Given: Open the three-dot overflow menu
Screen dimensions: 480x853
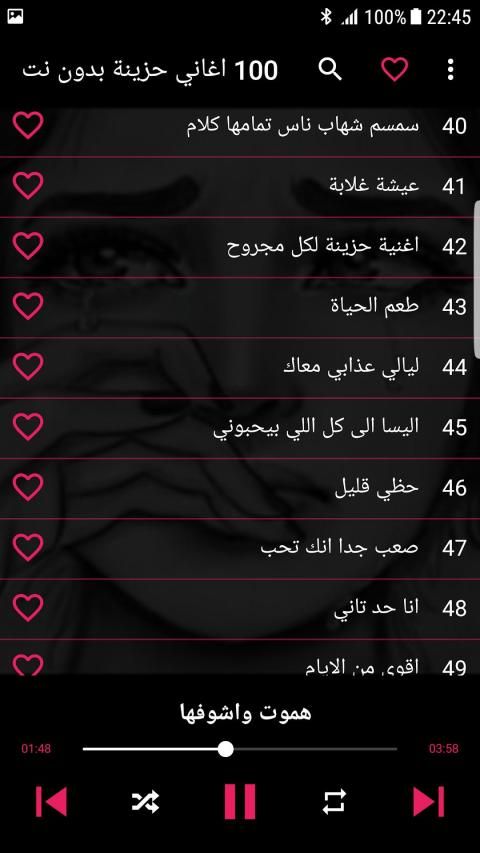Looking at the screenshot, I should pyautogui.click(x=450, y=70).
